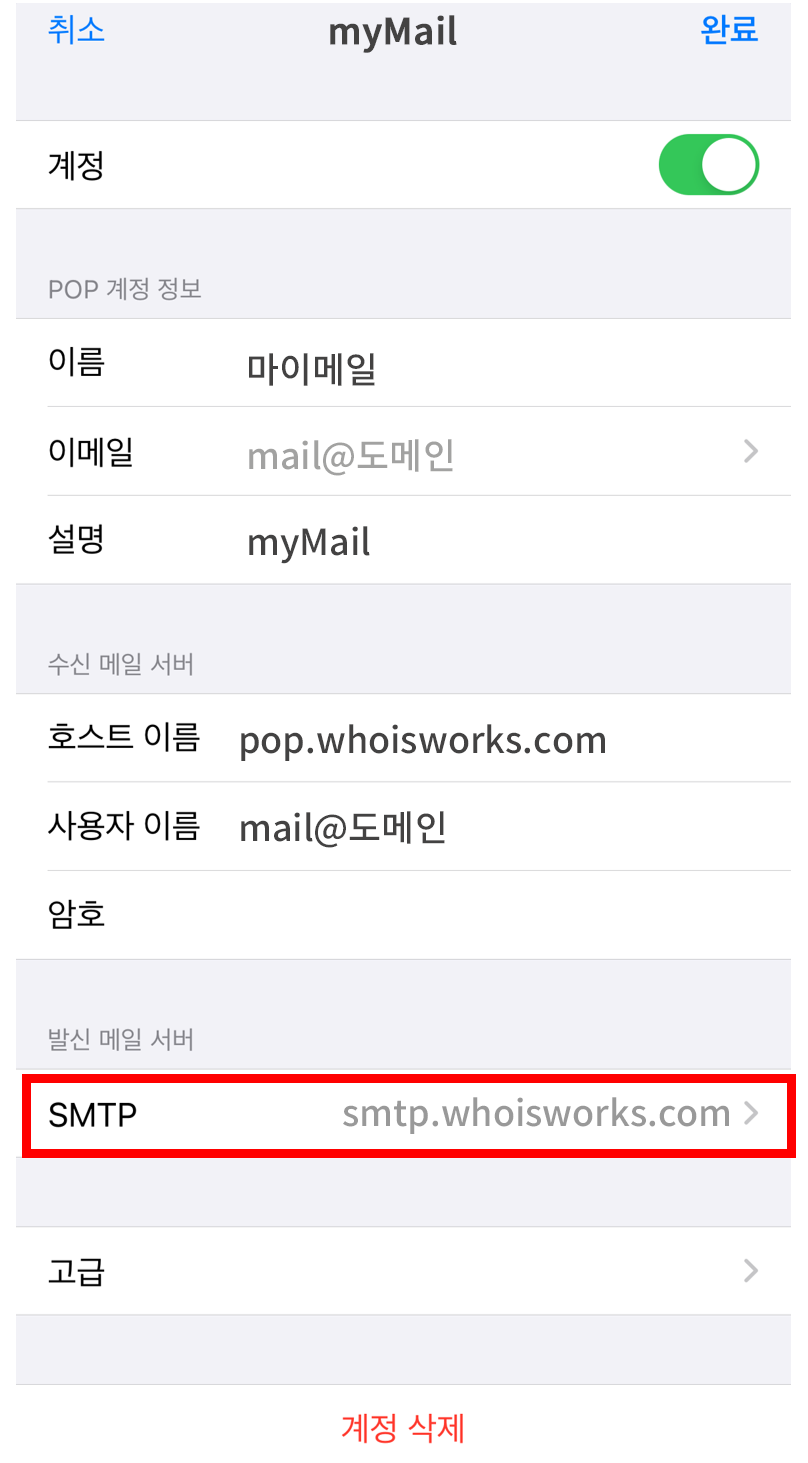This screenshot has height=1463, width=808.
Task: Toggle the 계정 account switch off
Action: click(708, 165)
